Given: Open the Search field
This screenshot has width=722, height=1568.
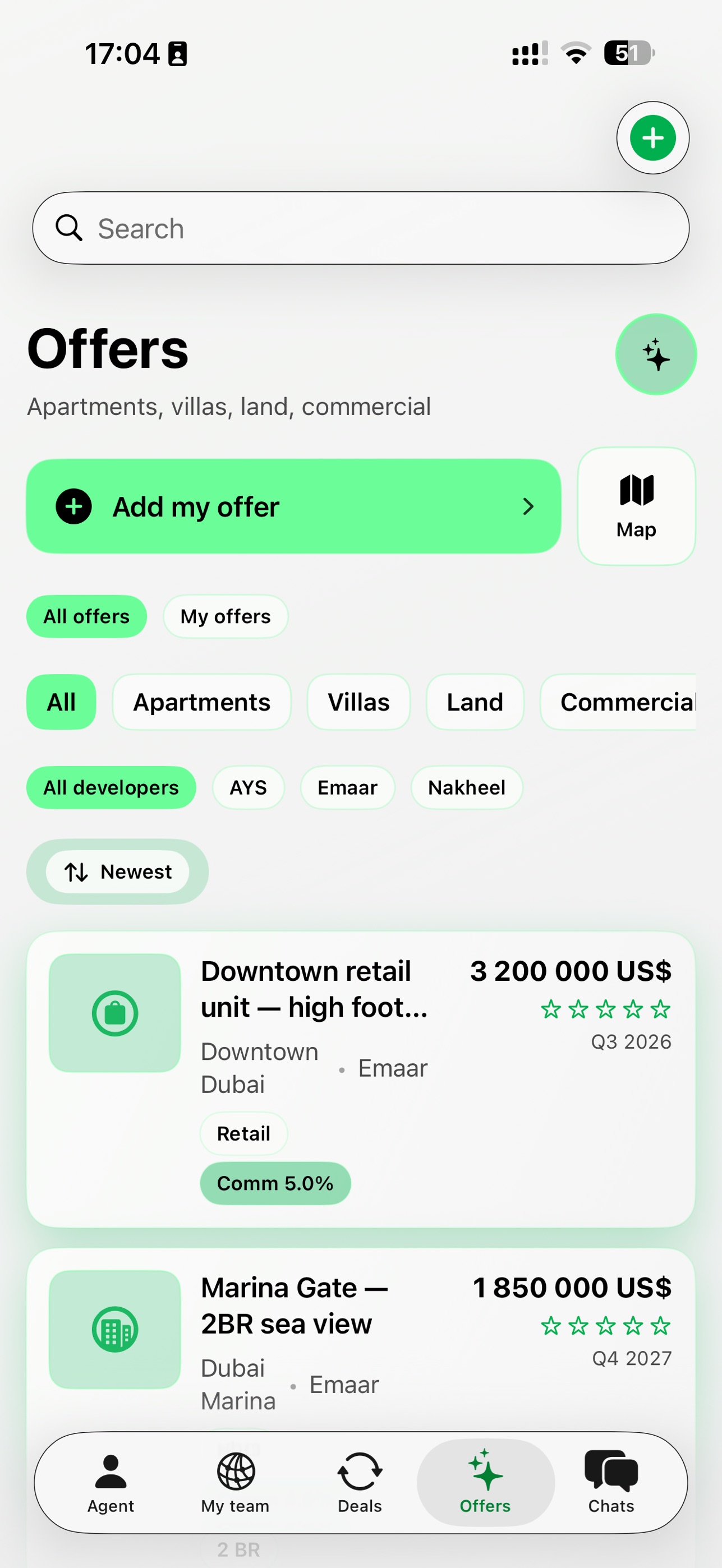Looking at the screenshot, I should (360, 228).
